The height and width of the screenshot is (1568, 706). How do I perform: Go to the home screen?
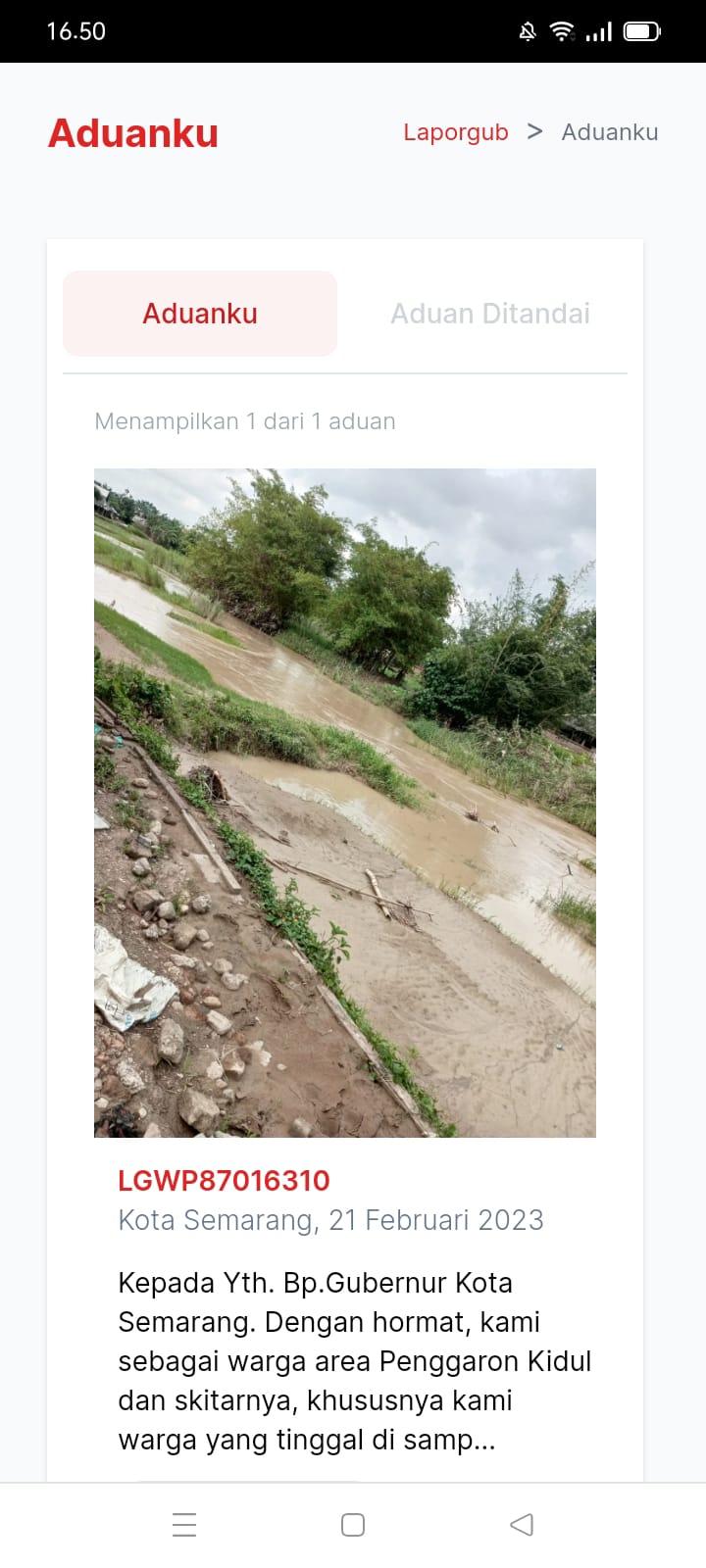pos(353,1524)
